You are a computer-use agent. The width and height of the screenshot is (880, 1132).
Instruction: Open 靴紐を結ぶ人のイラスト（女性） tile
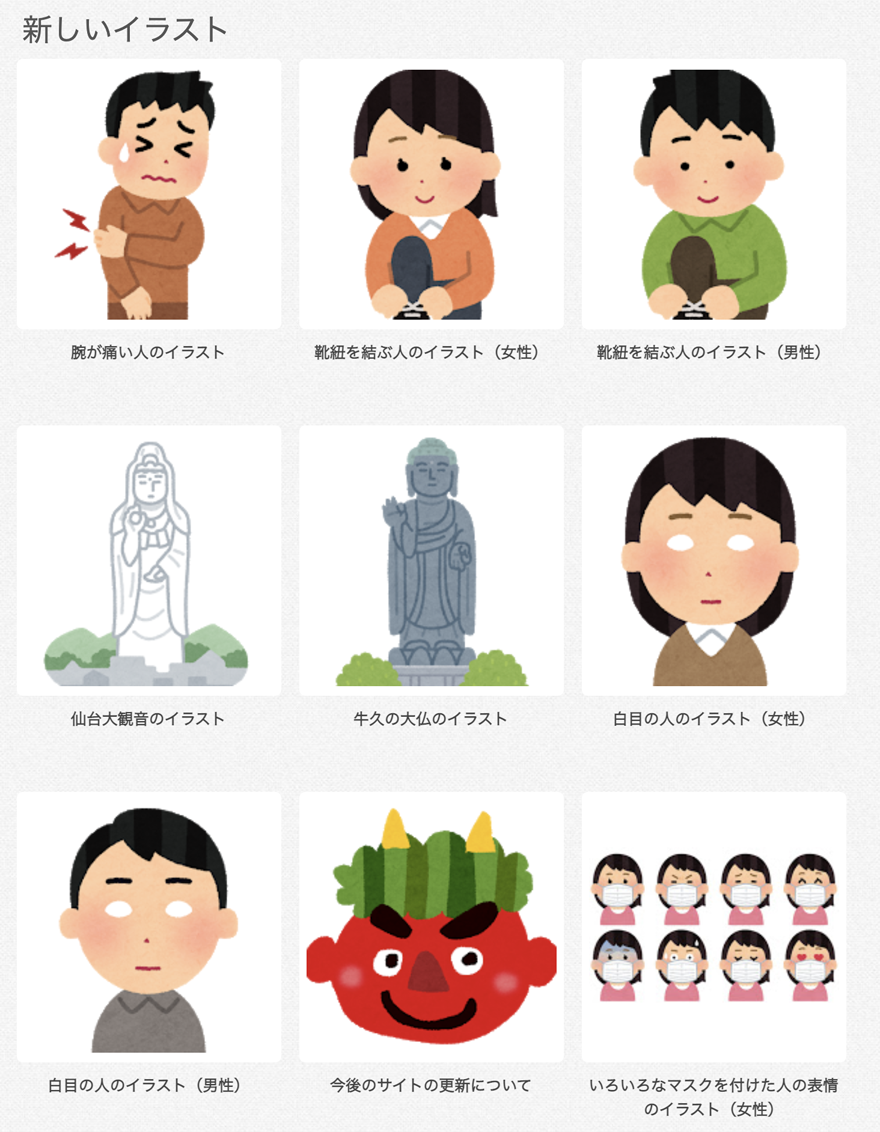431,194
